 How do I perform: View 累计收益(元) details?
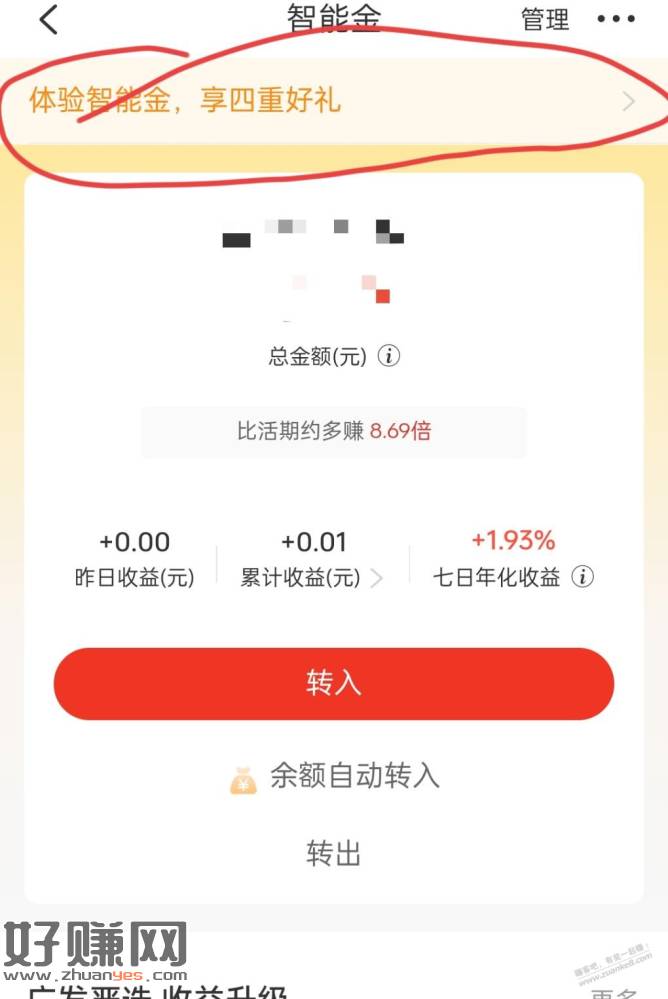pos(312,577)
